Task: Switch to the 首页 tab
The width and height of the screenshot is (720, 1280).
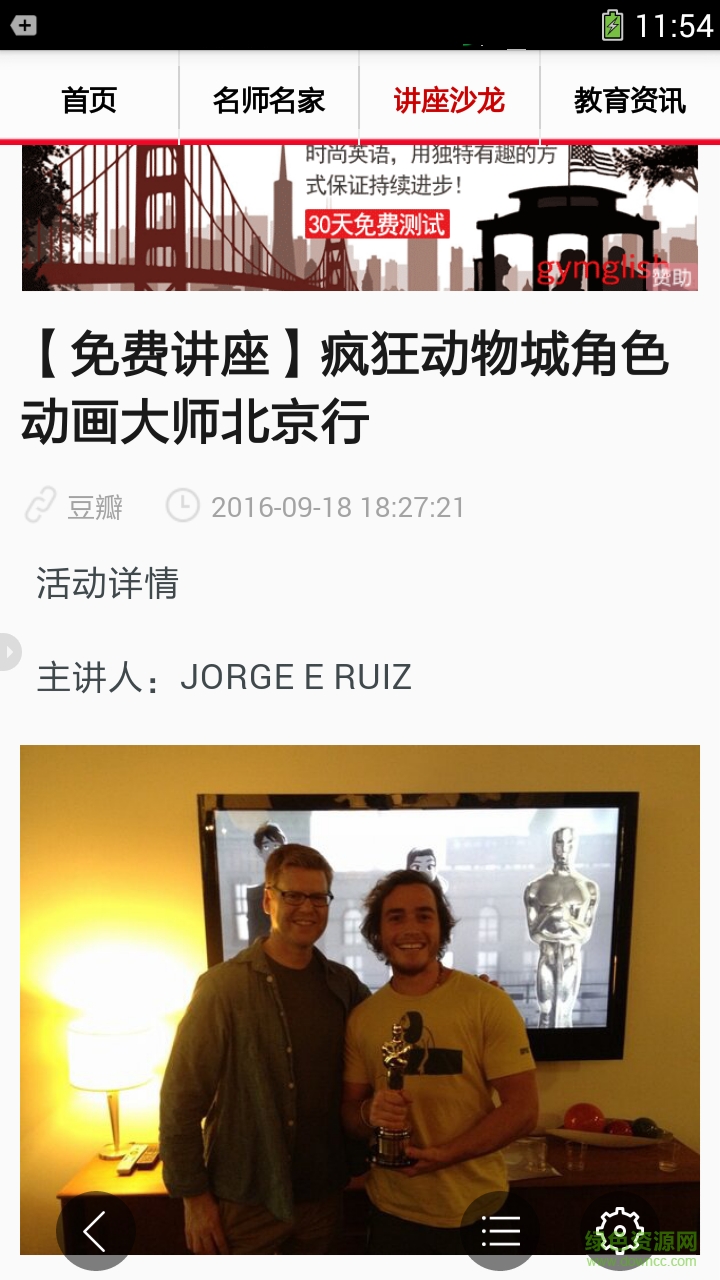Action: (x=89, y=100)
